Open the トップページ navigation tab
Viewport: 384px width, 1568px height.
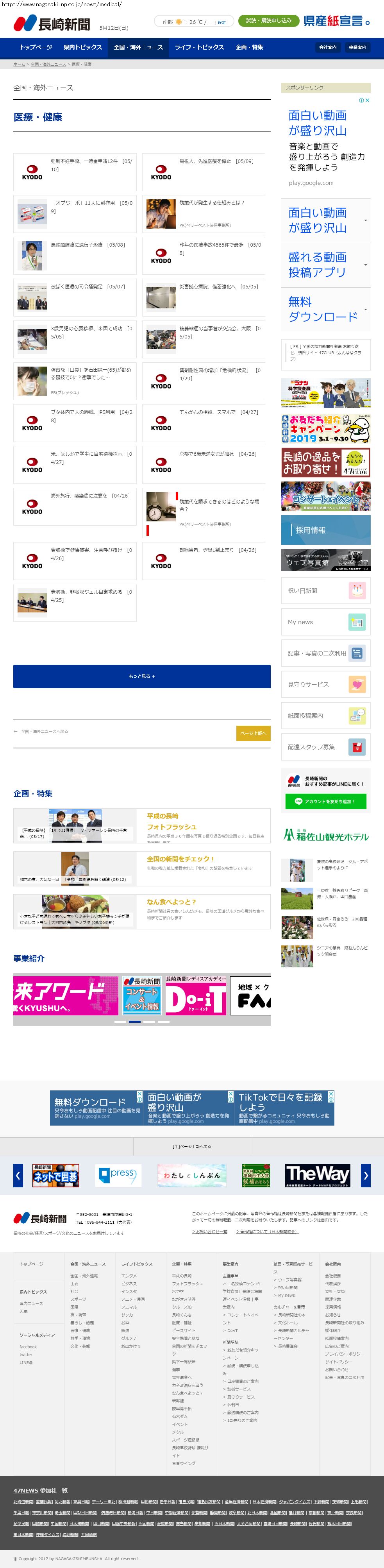click(x=35, y=47)
